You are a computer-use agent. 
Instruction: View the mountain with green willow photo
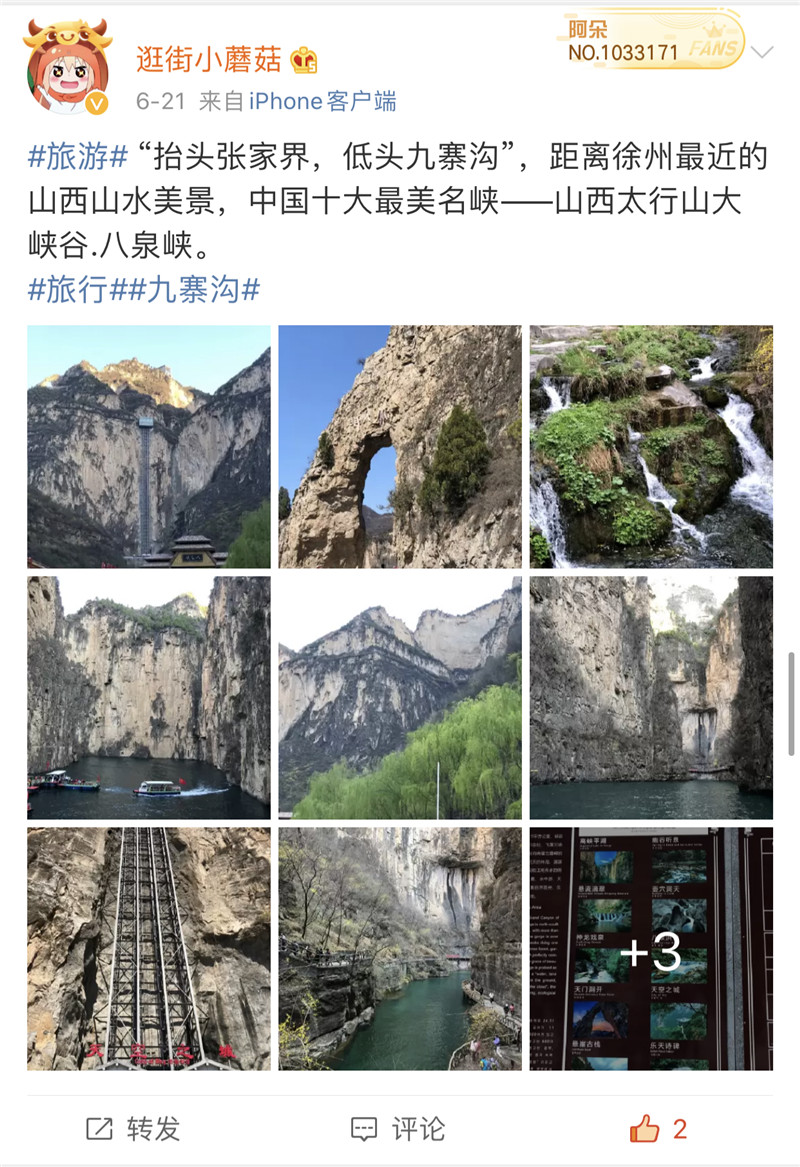tap(400, 698)
